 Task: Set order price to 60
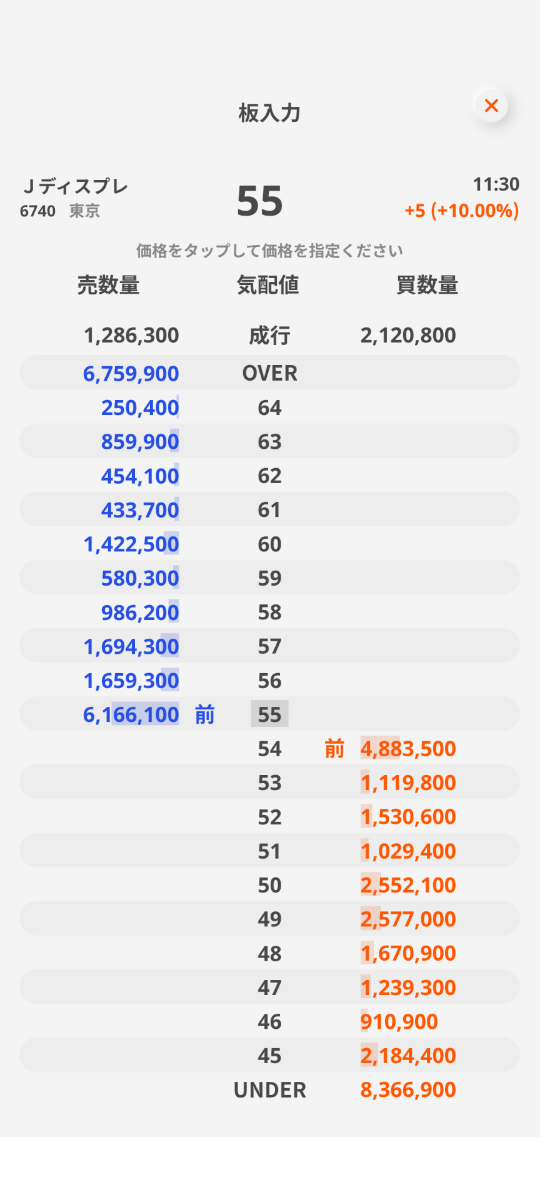[x=270, y=544]
